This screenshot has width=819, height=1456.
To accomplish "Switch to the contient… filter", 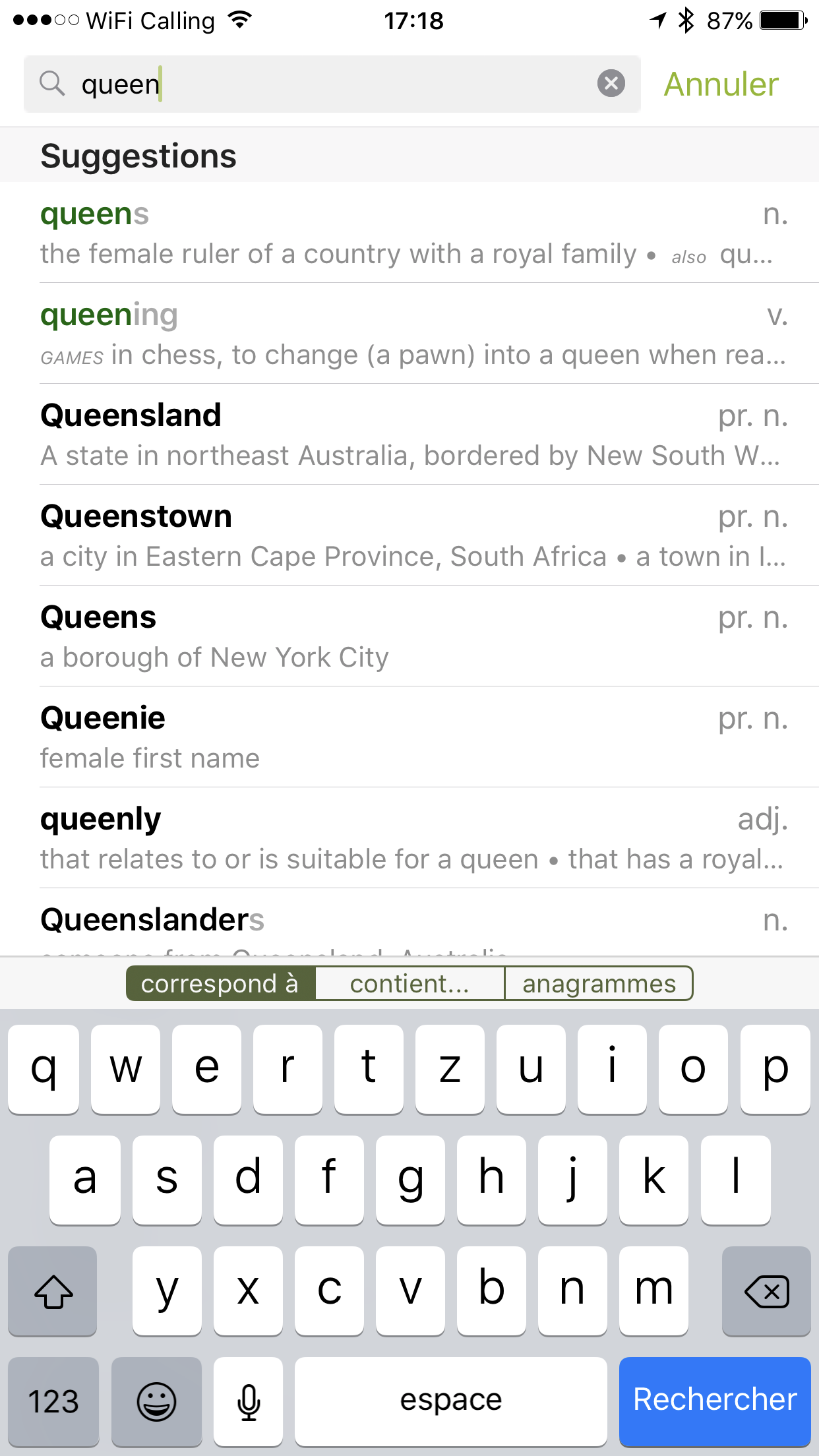I will [x=409, y=983].
